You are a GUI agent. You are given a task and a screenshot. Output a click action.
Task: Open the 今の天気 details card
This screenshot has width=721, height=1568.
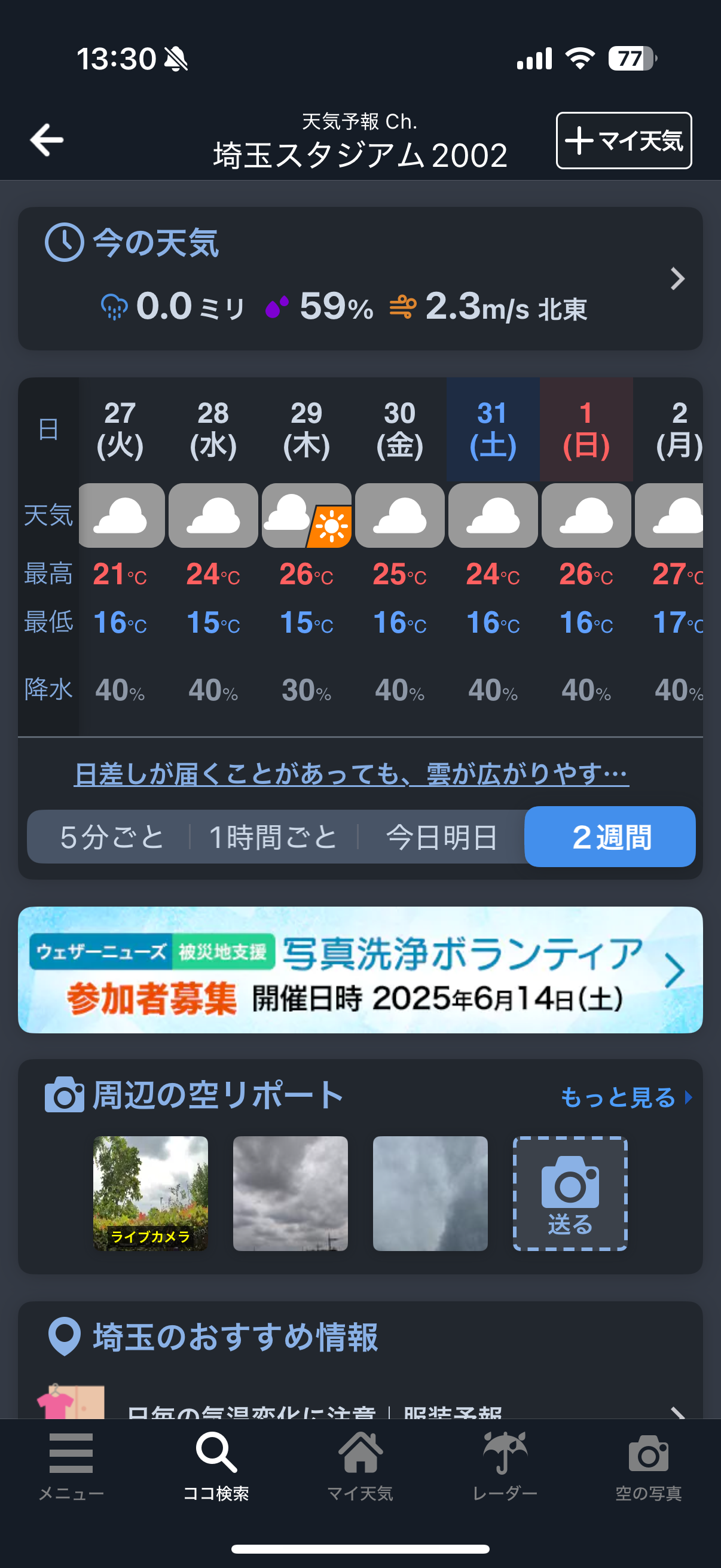point(360,279)
